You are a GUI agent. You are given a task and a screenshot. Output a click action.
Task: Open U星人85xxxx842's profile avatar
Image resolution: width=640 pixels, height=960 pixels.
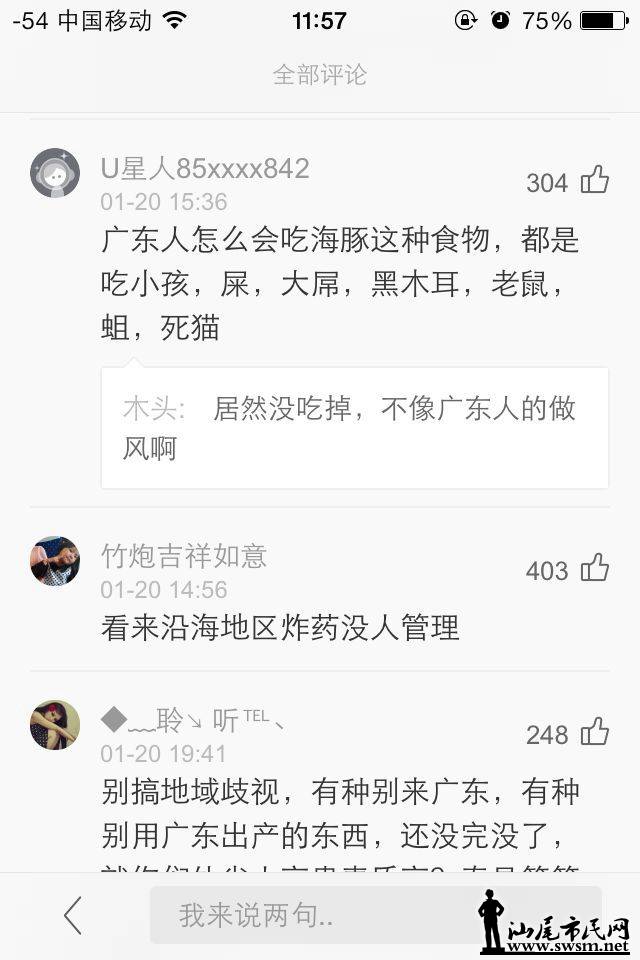click(55, 173)
